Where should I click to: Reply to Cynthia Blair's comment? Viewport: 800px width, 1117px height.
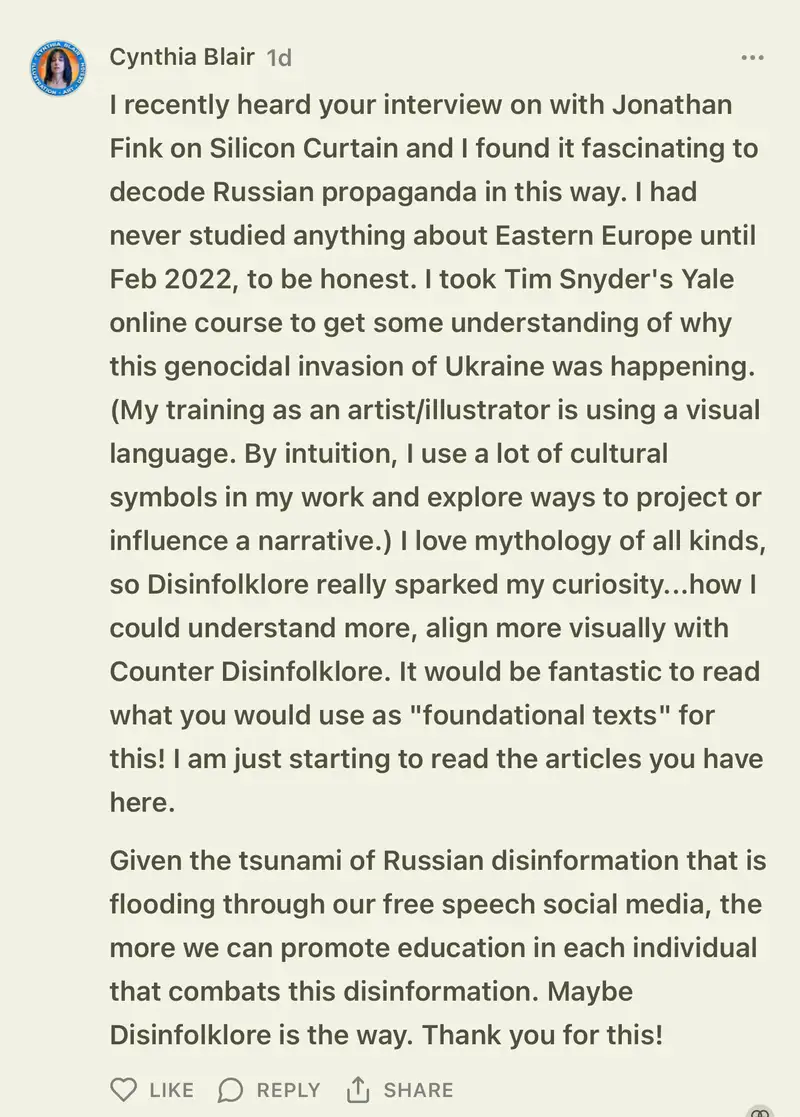tap(269, 1089)
